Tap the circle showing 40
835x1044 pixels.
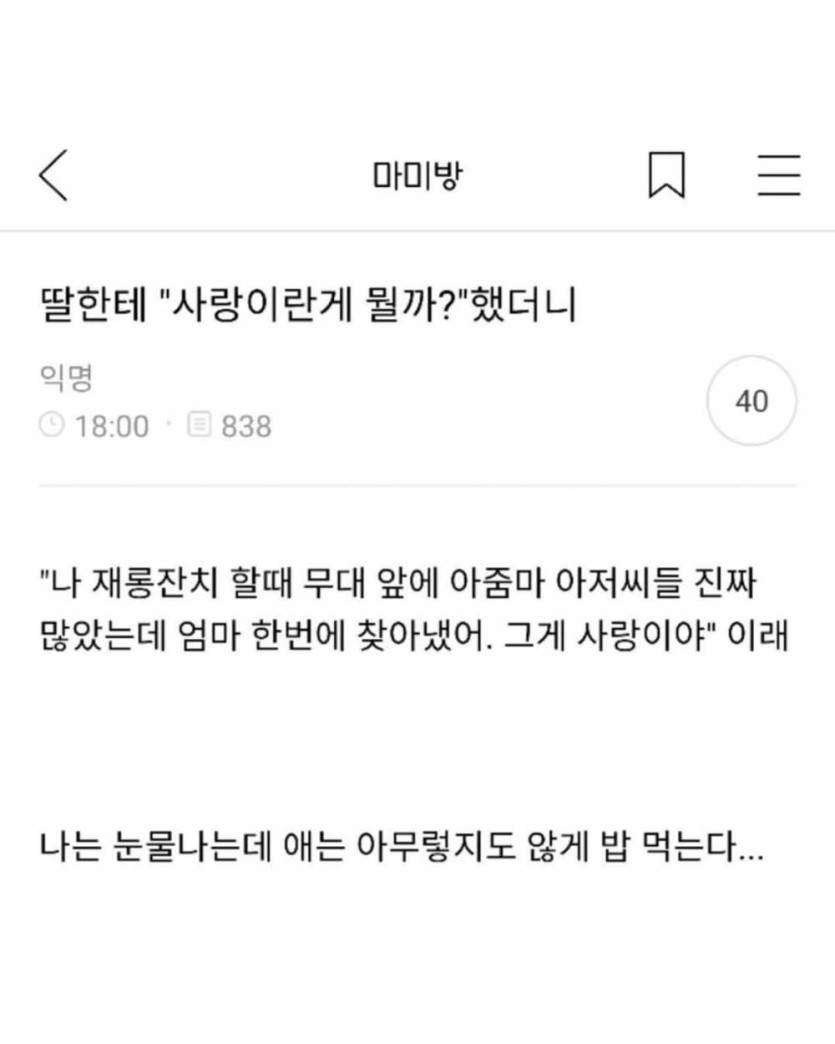point(751,401)
